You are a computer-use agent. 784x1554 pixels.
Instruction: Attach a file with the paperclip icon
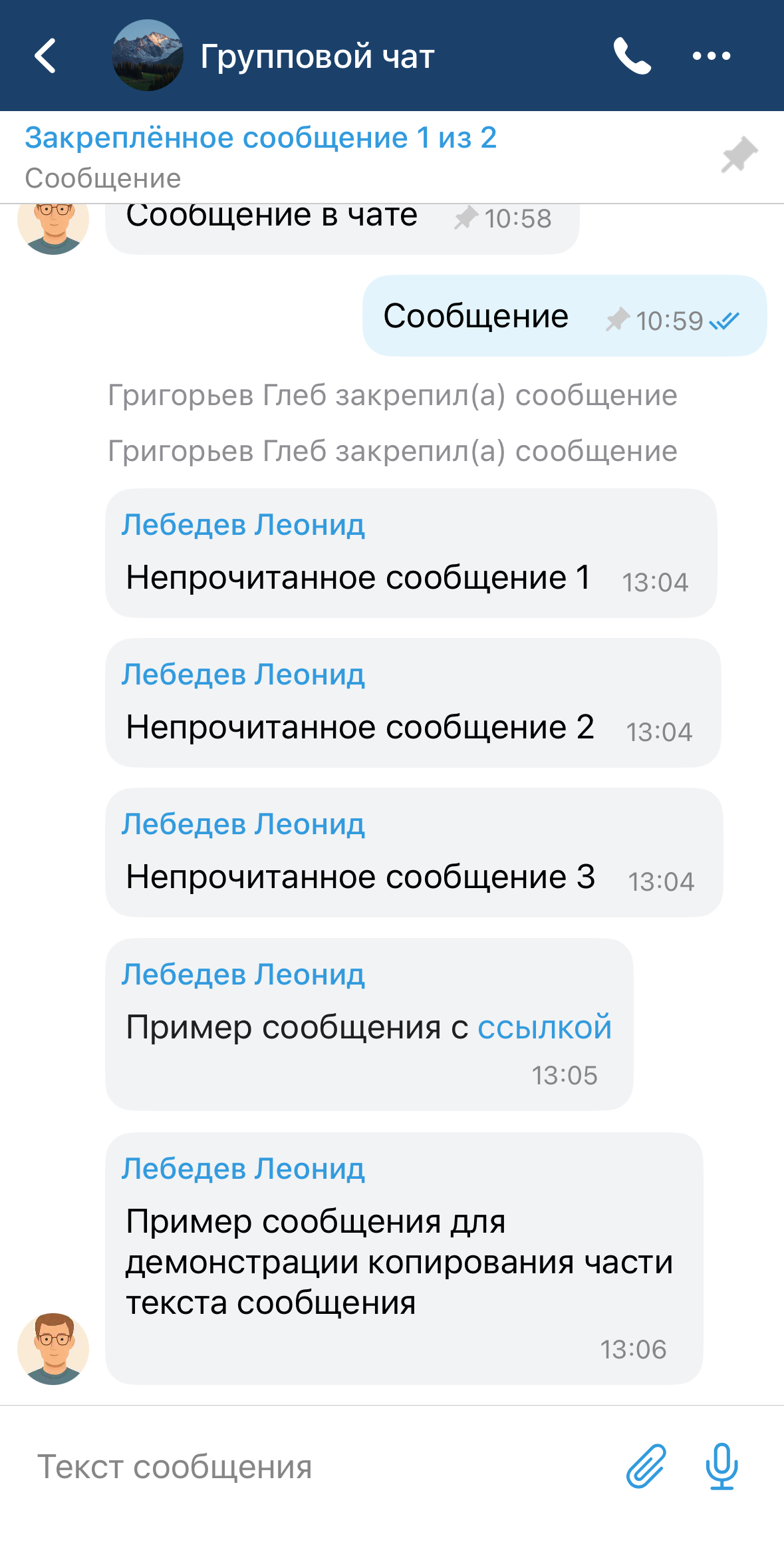tap(646, 1466)
